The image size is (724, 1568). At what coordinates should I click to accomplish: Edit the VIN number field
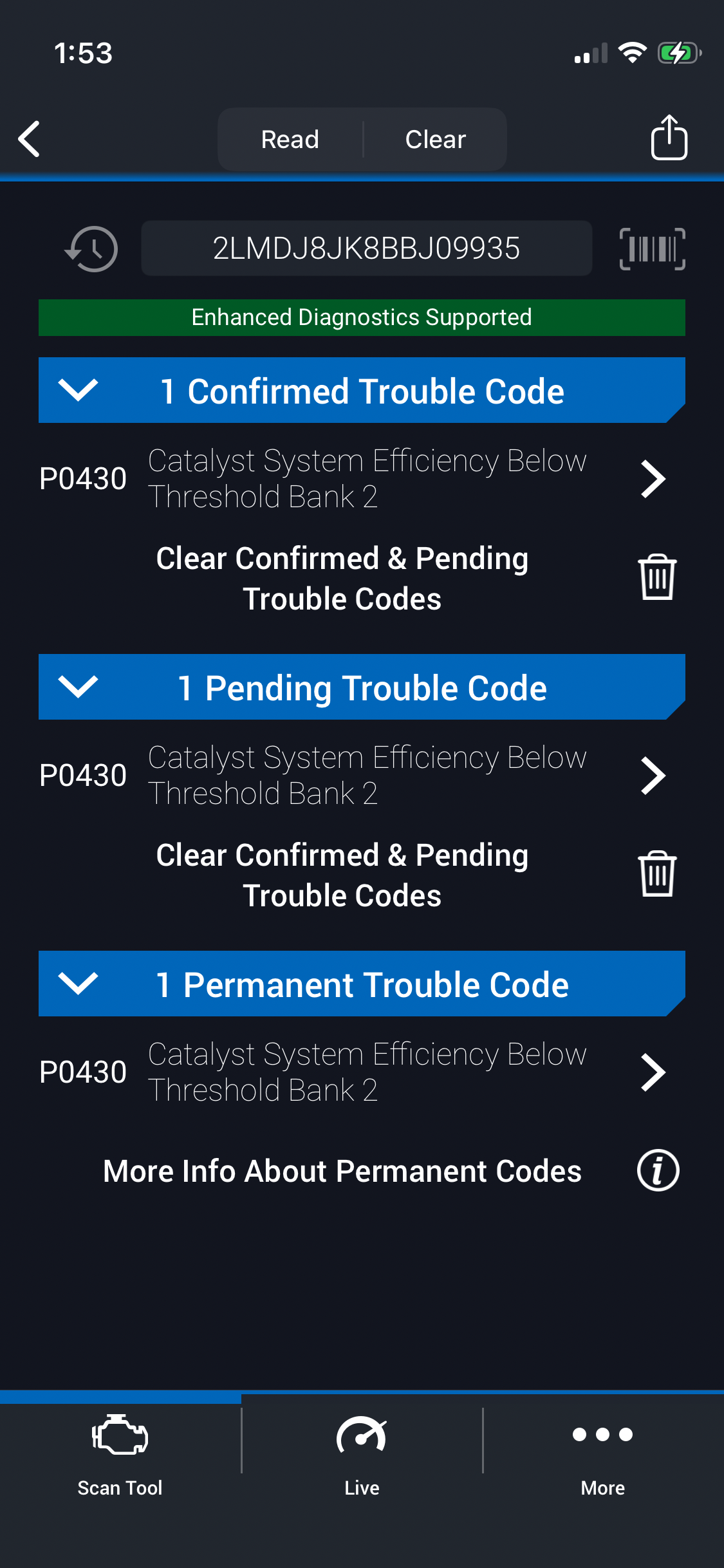366,248
